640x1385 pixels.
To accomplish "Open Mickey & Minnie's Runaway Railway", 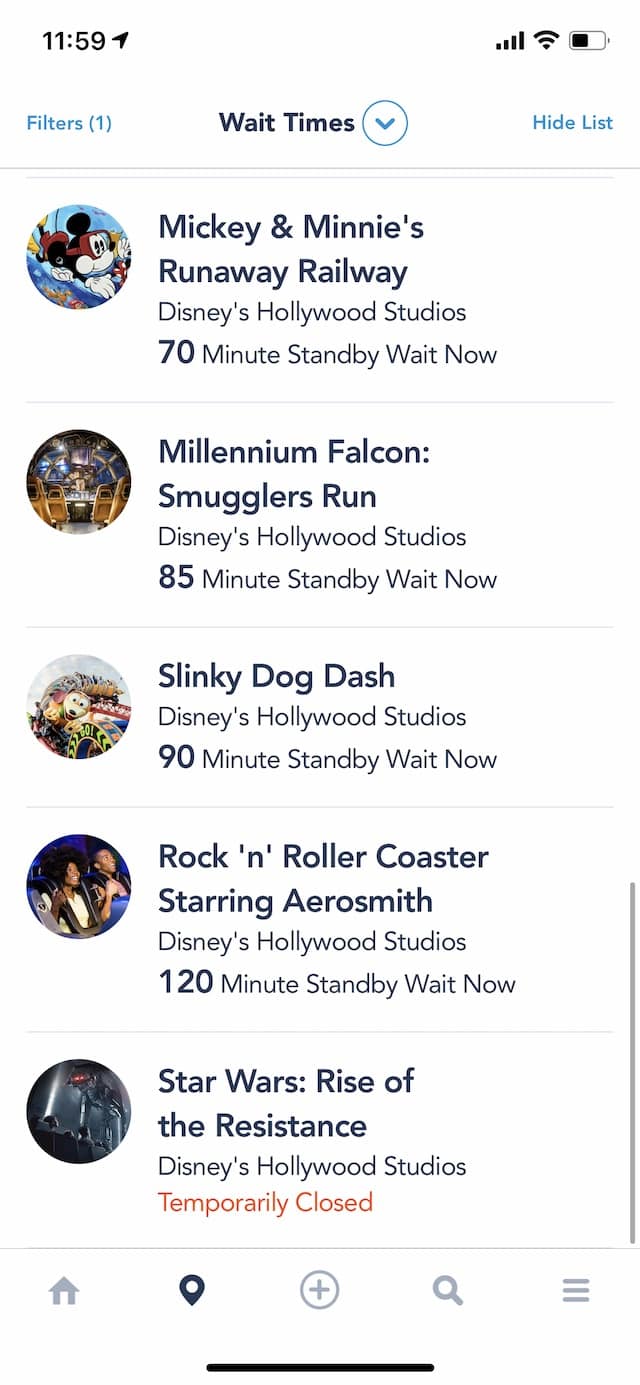I will coord(320,291).
